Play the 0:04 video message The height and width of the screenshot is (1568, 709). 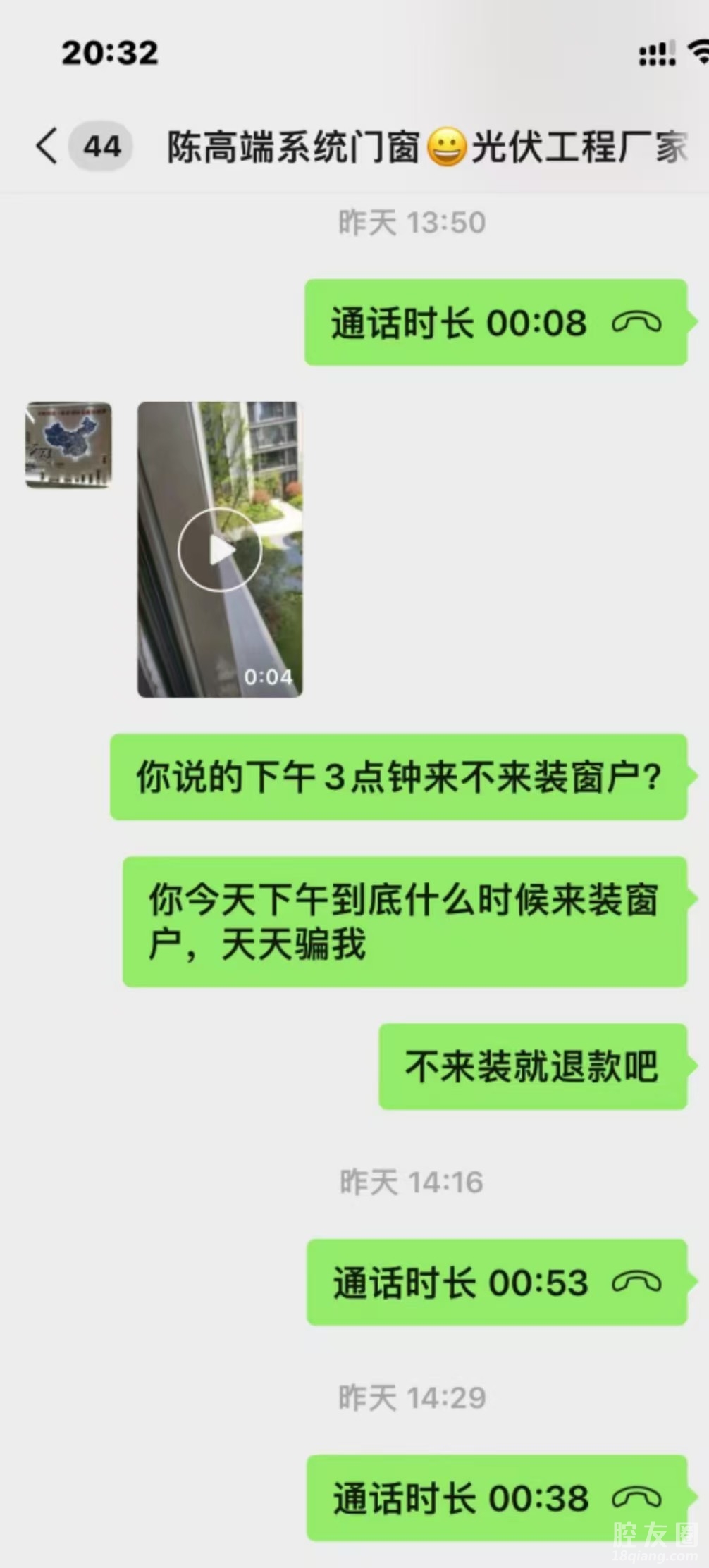click(x=220, y=550)
